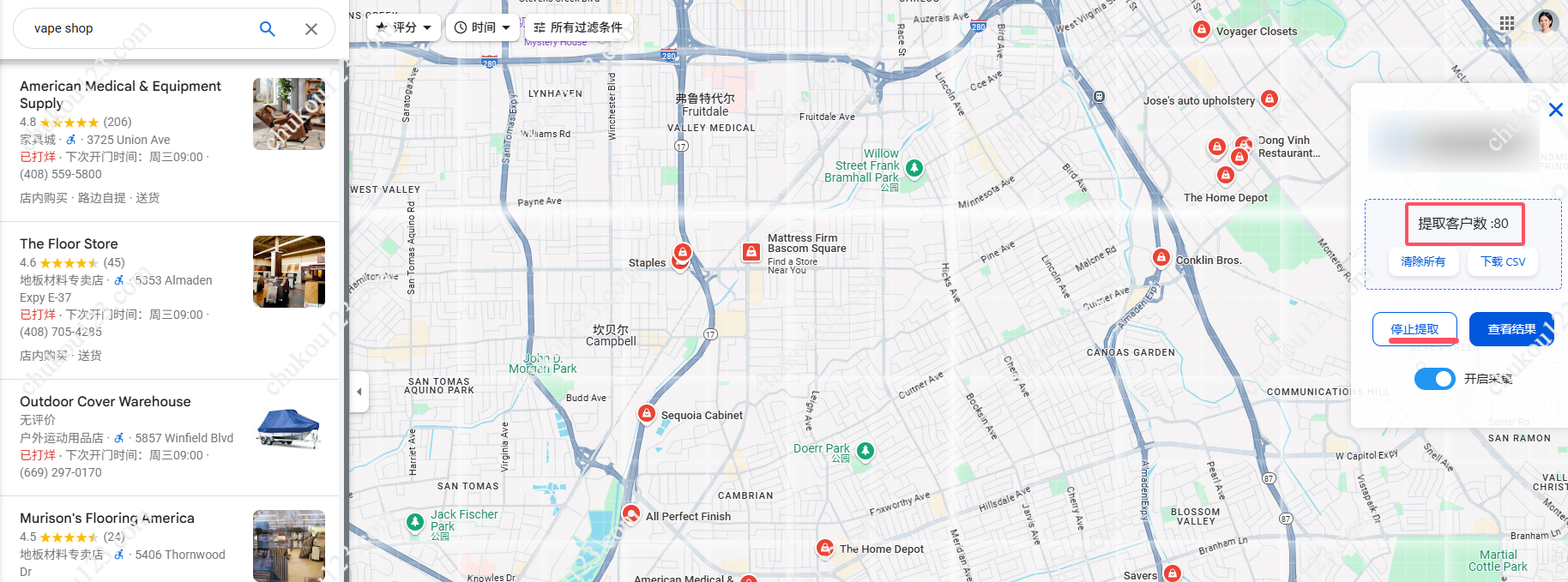1568x582 pixels.
Task: Select the Sequoia Cabinet map pin
Action: [x=647, y=414]
